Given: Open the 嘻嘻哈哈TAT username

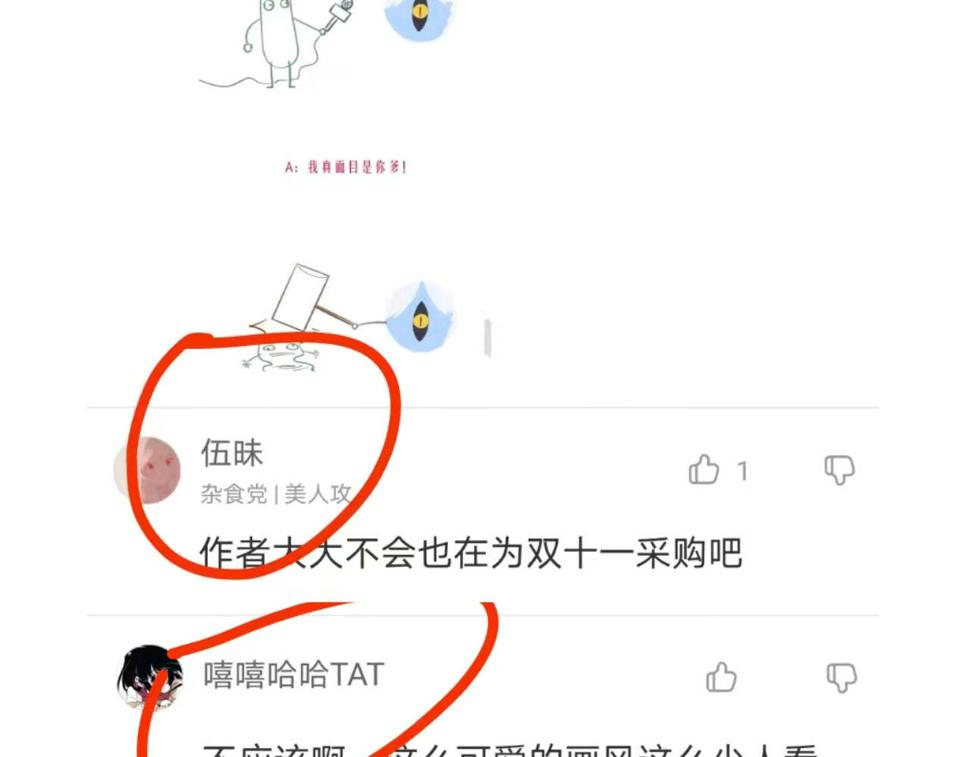Looking at the screenshot, I should coord(294,675).
